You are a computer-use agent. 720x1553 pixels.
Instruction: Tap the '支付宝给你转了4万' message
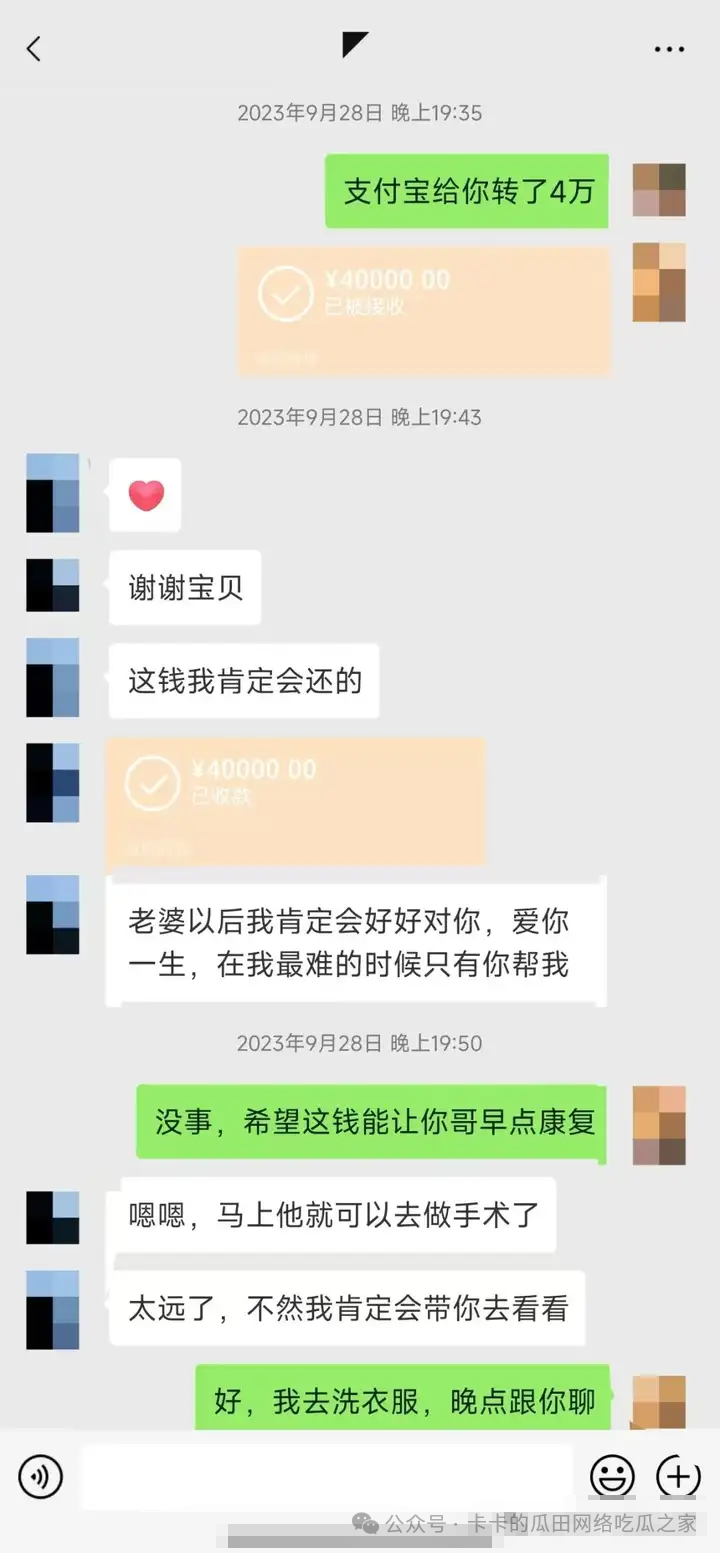point(466,190)
